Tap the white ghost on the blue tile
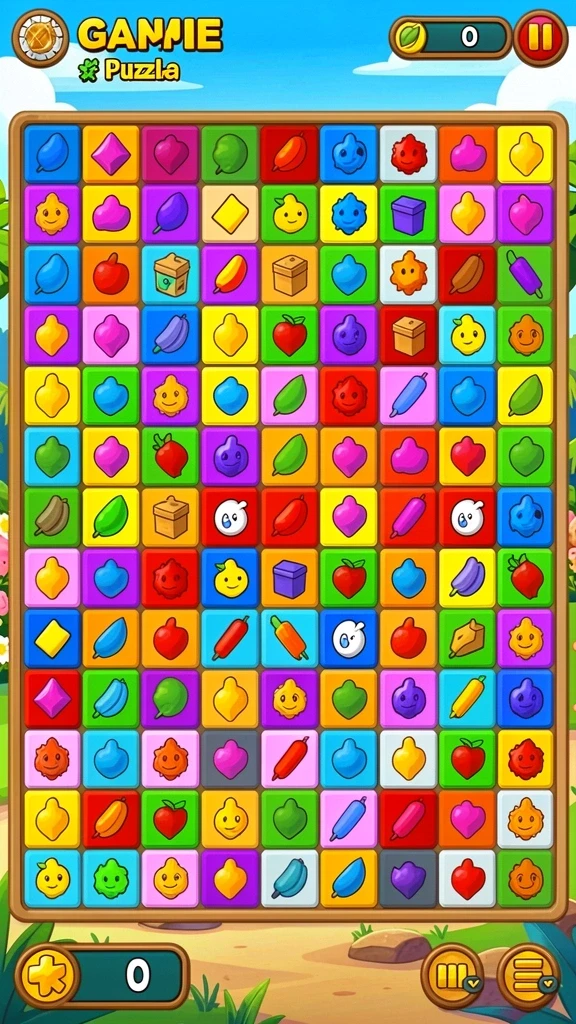This screenshot has height=1024, width=576. pyautogui.click(x=349, y=639)
